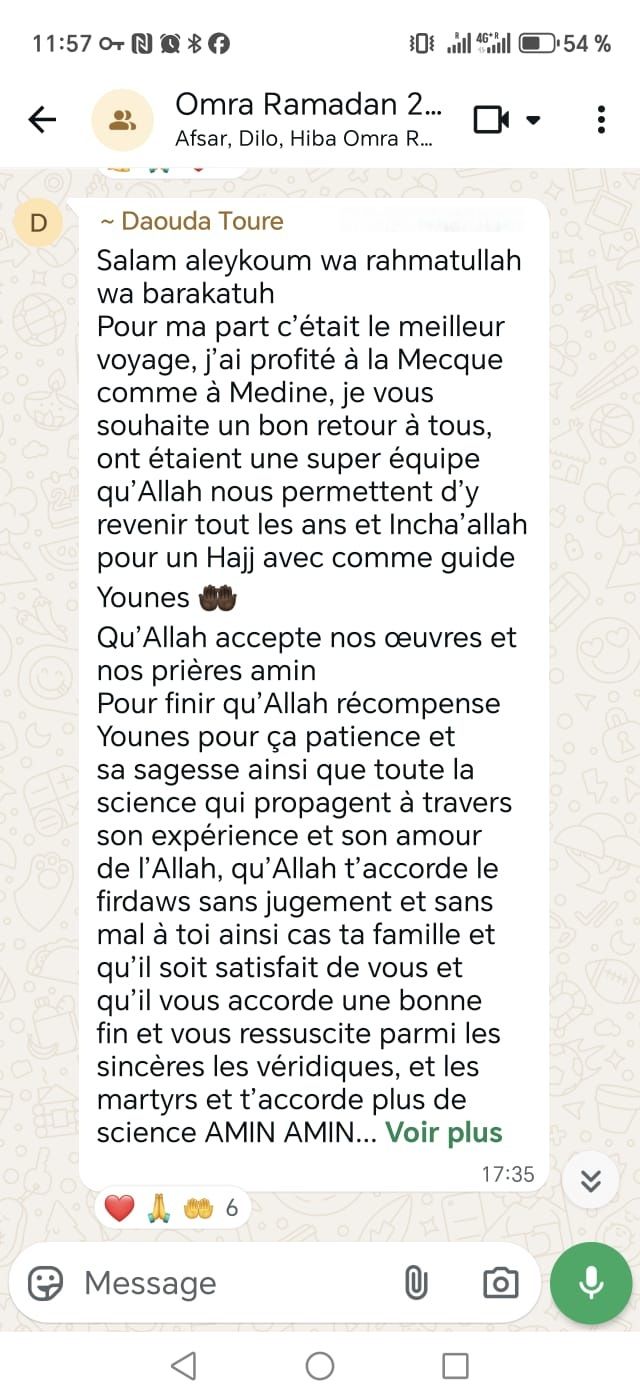Go back from the group chat

pyautogui.click(x=42, y=121)
